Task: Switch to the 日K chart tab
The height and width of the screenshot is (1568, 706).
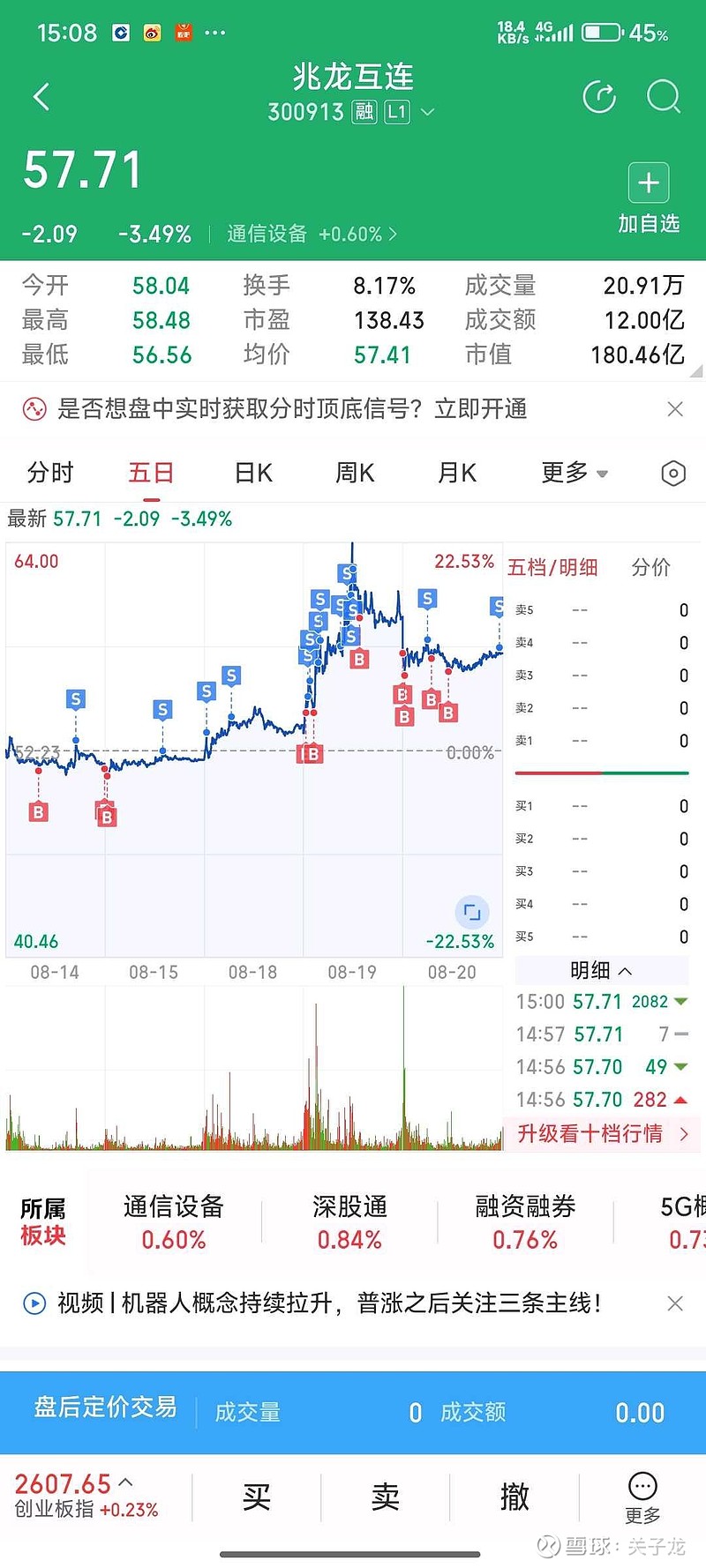Action: (253, 473)
